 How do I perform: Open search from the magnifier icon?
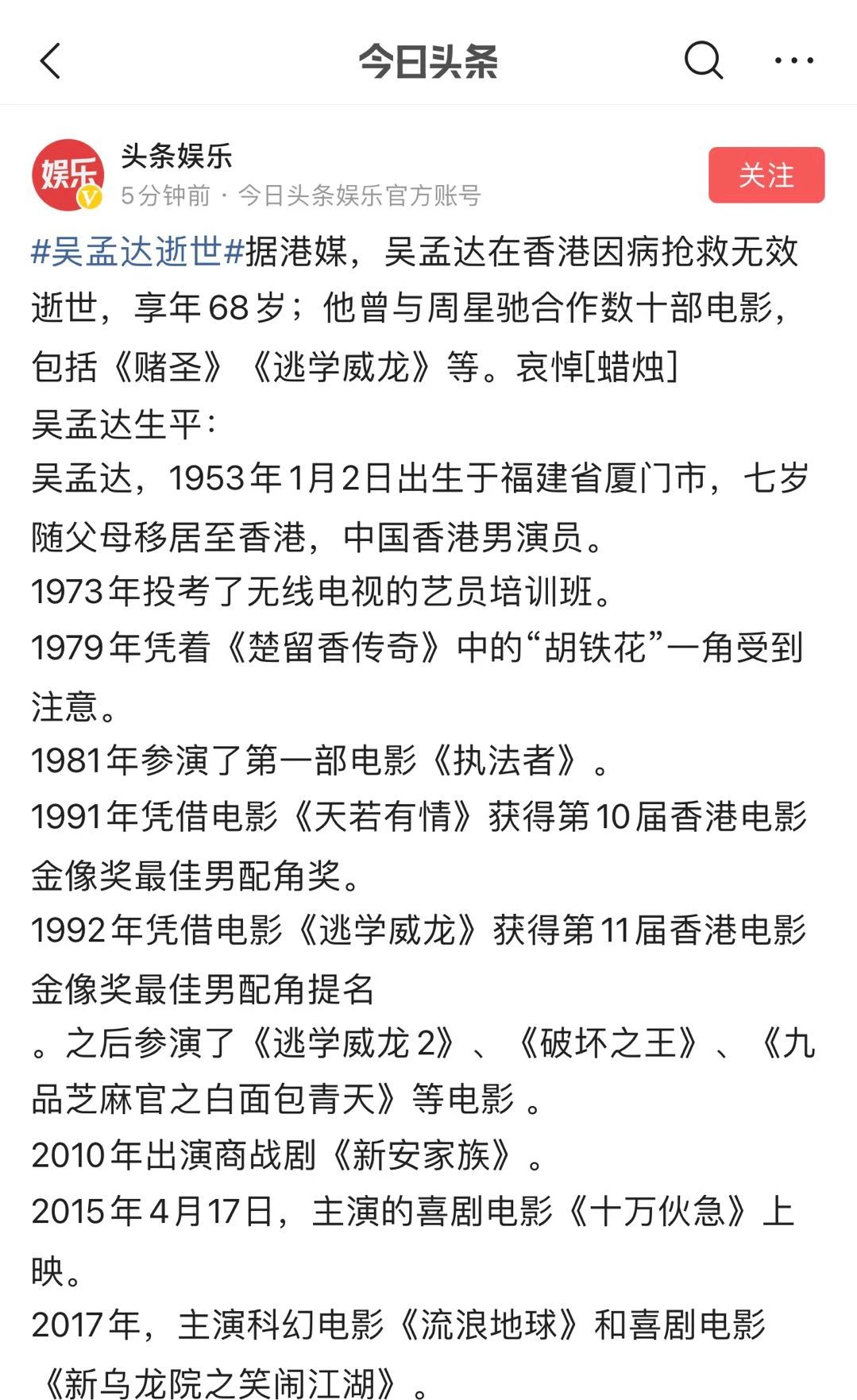point(703,60)
